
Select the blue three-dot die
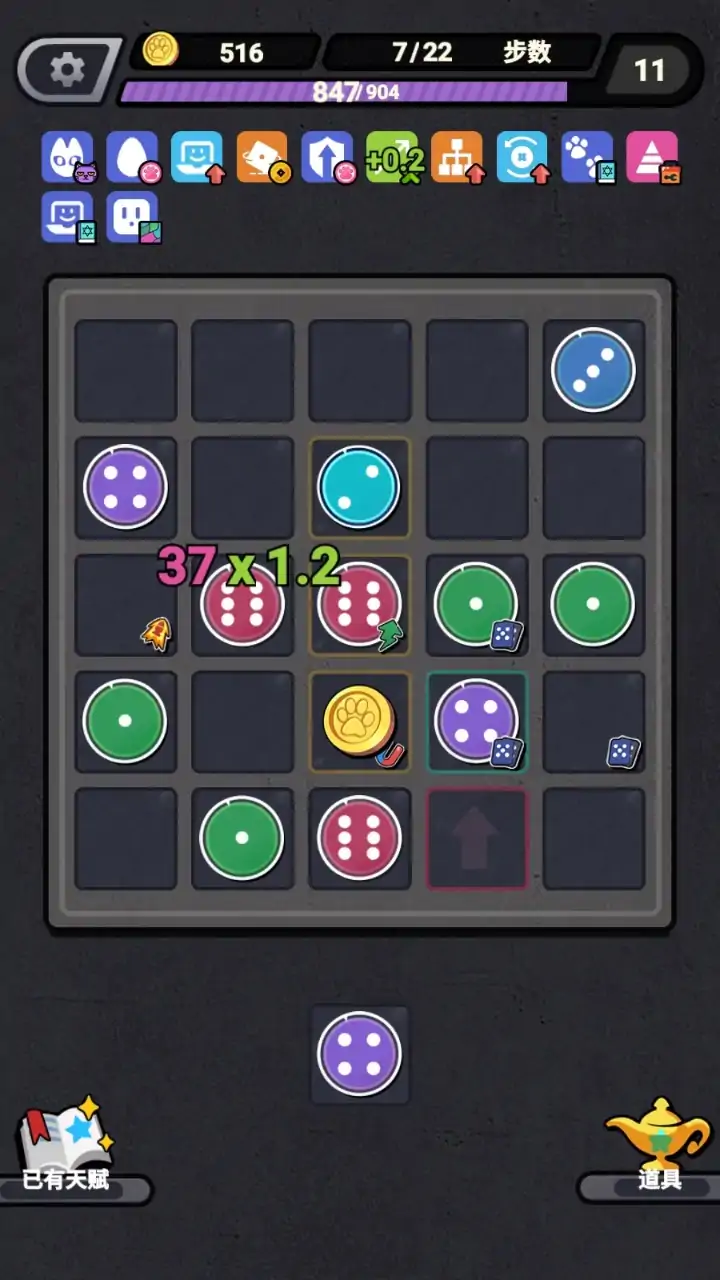593,369
